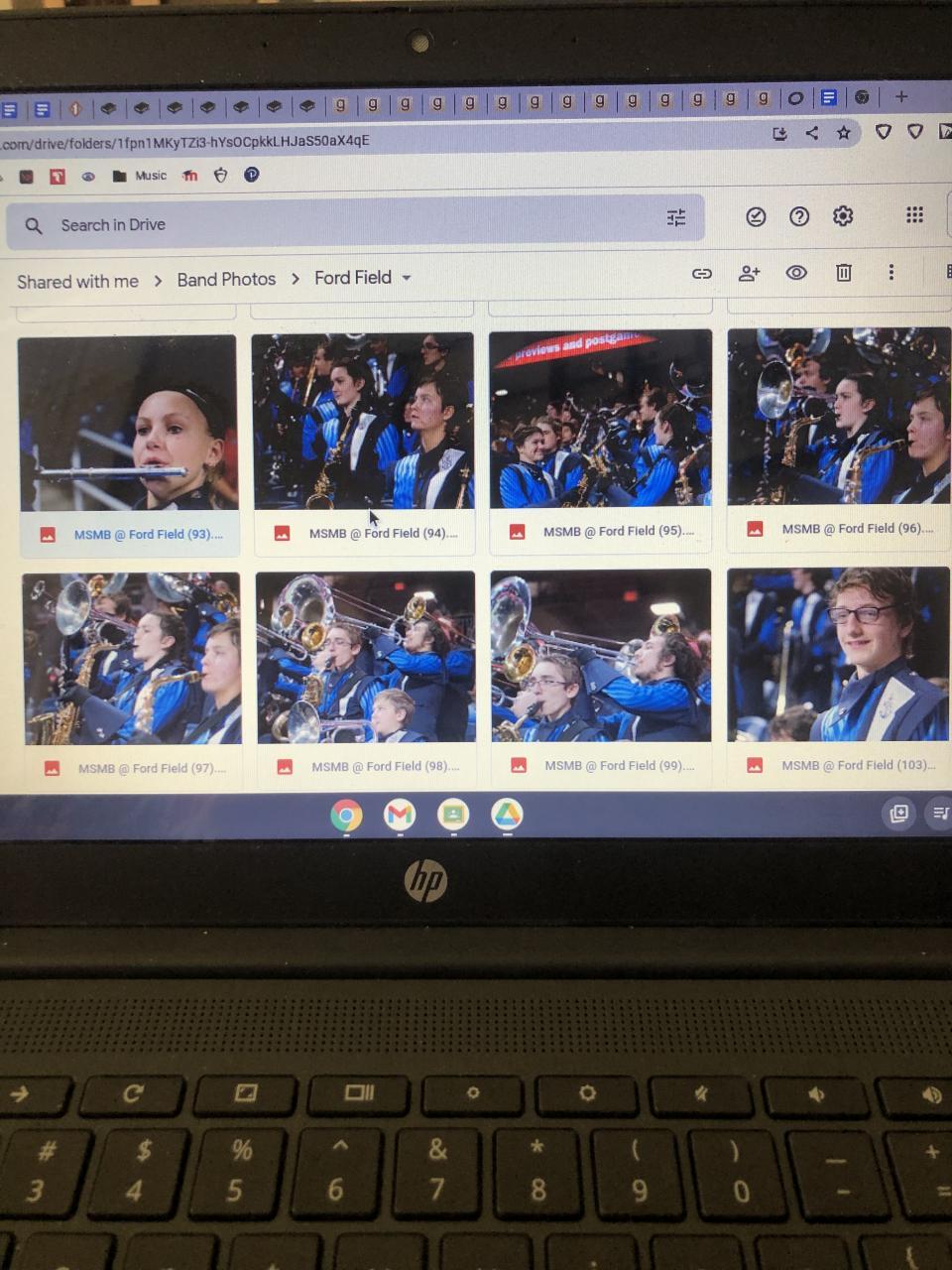The height and width of the screenshot is (1270, 952).
Task: Open search filter options in Drive
Action: [676, 218]
